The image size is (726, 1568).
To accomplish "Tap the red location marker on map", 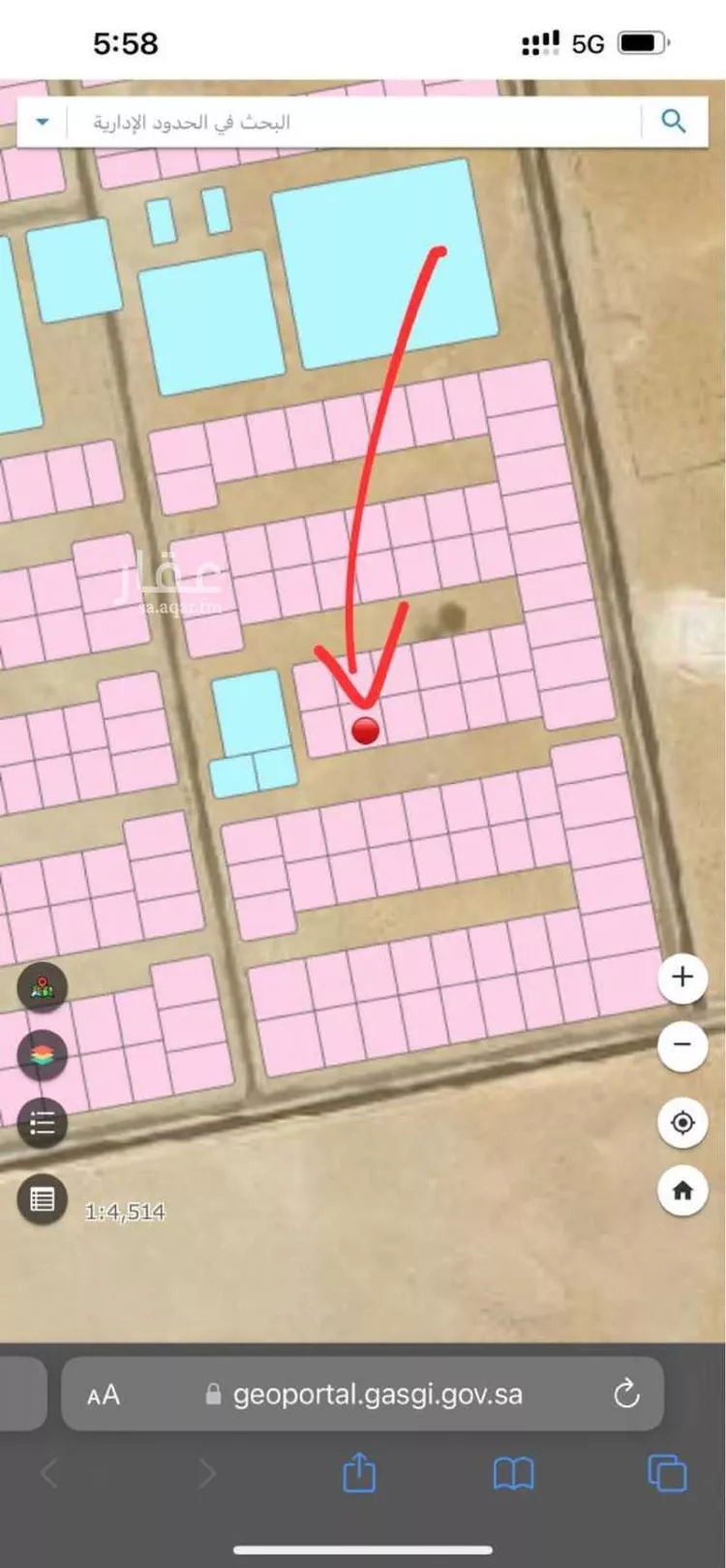I will point(366,732).
